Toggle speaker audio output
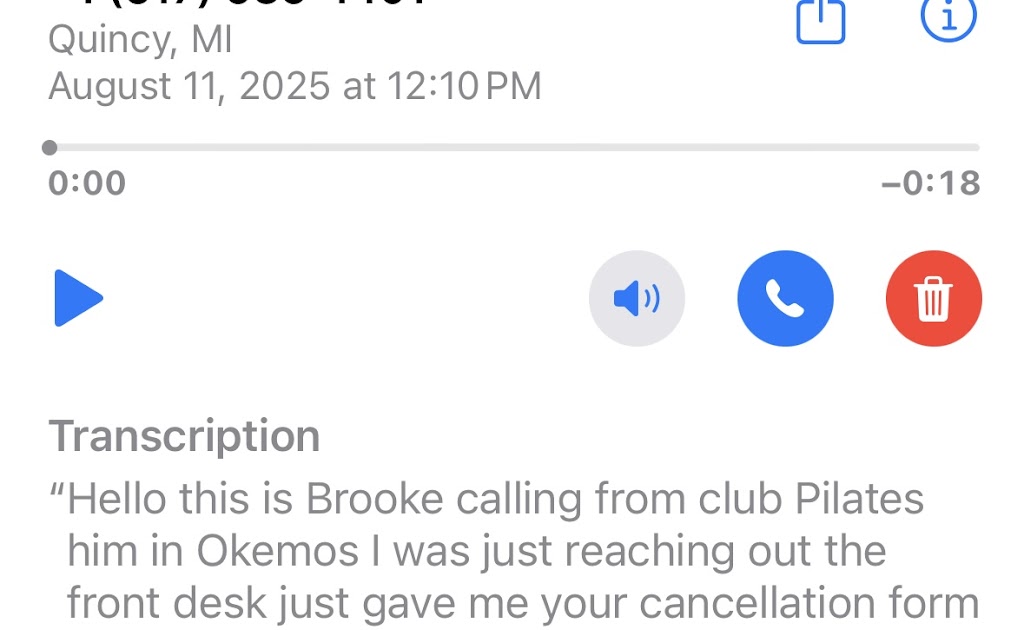Screen dimensions: 1024x630 coord(636,298)
